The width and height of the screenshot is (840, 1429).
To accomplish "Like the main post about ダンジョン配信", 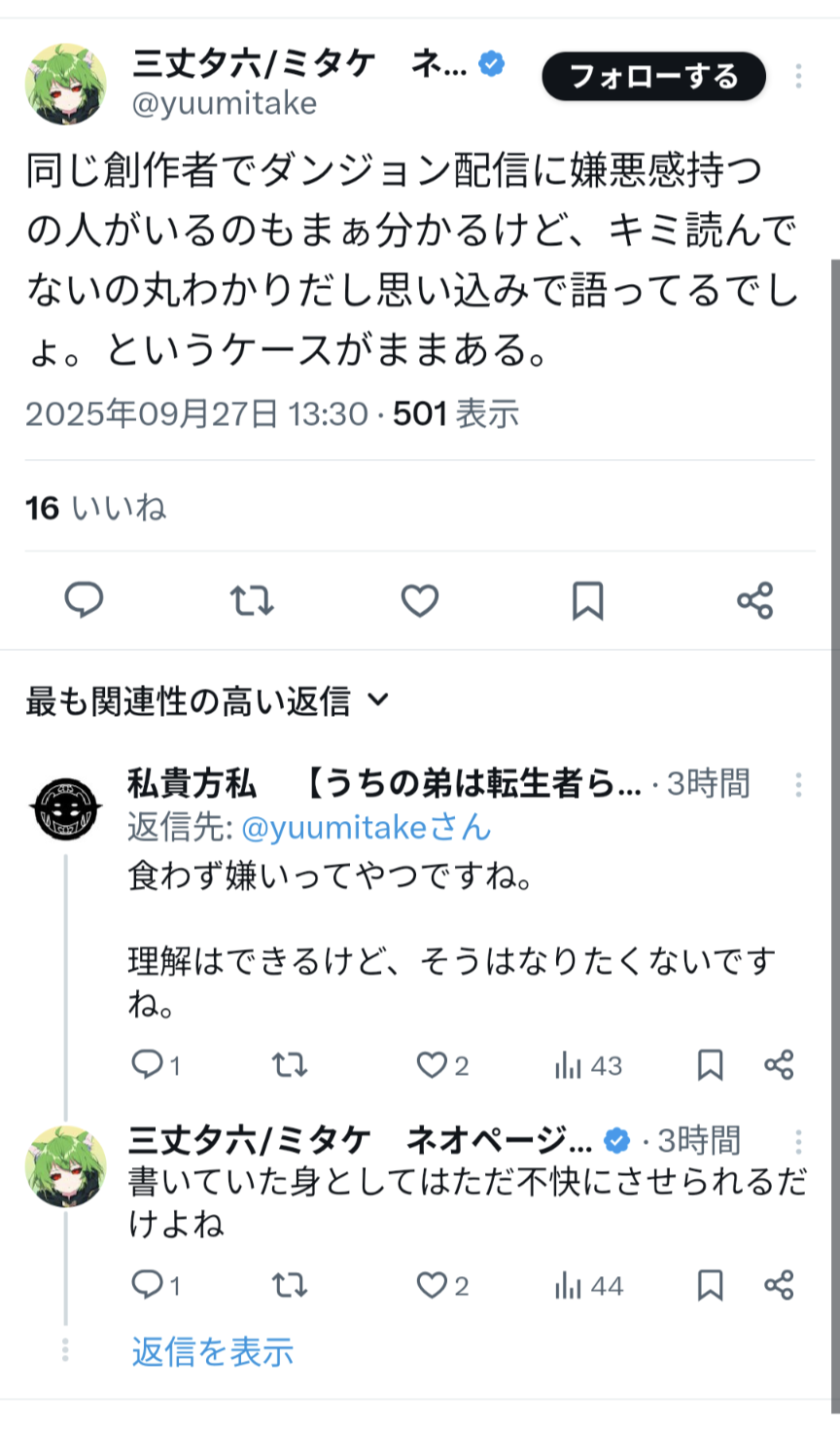I will pos(420,601).
